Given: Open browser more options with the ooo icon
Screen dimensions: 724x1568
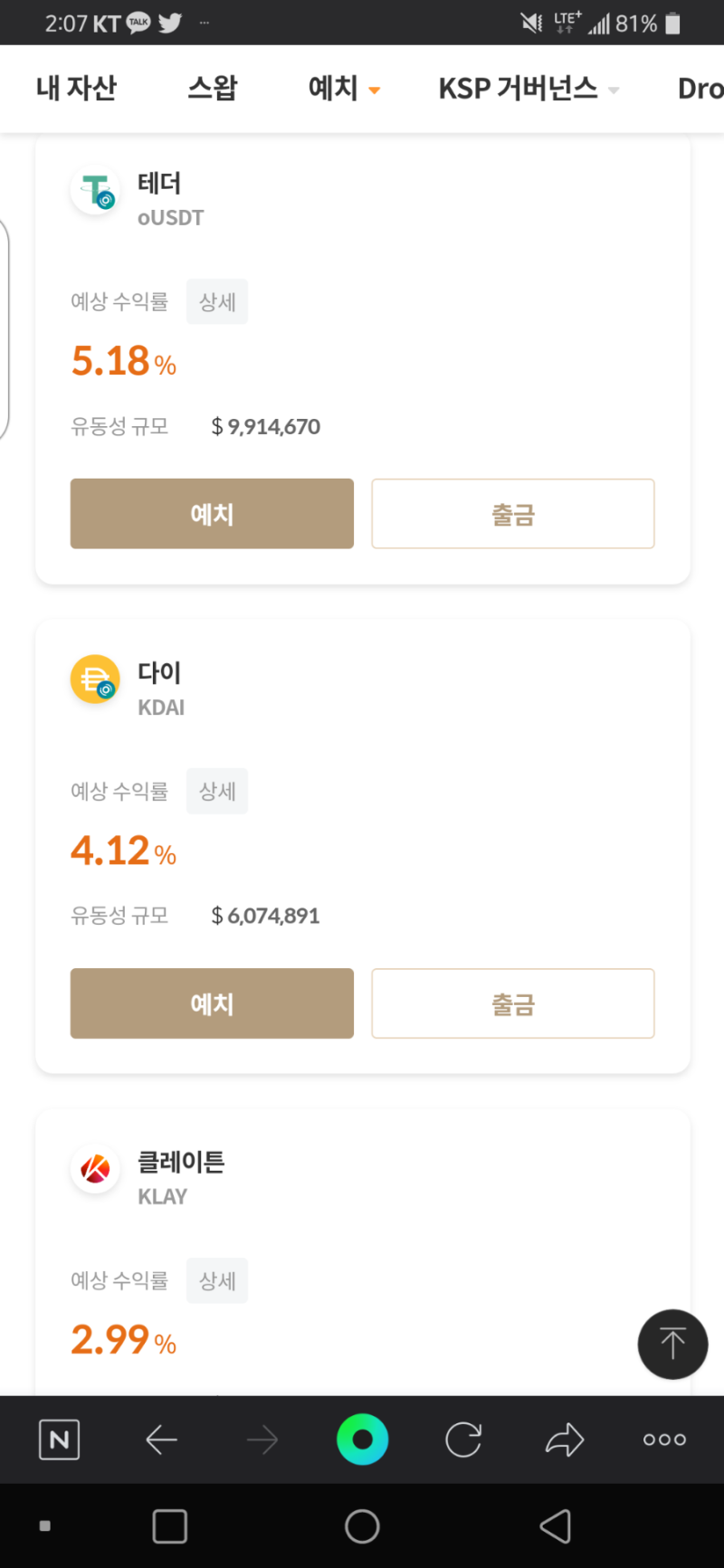Looking at the screenshot, I should click(x=663, y=1440).
